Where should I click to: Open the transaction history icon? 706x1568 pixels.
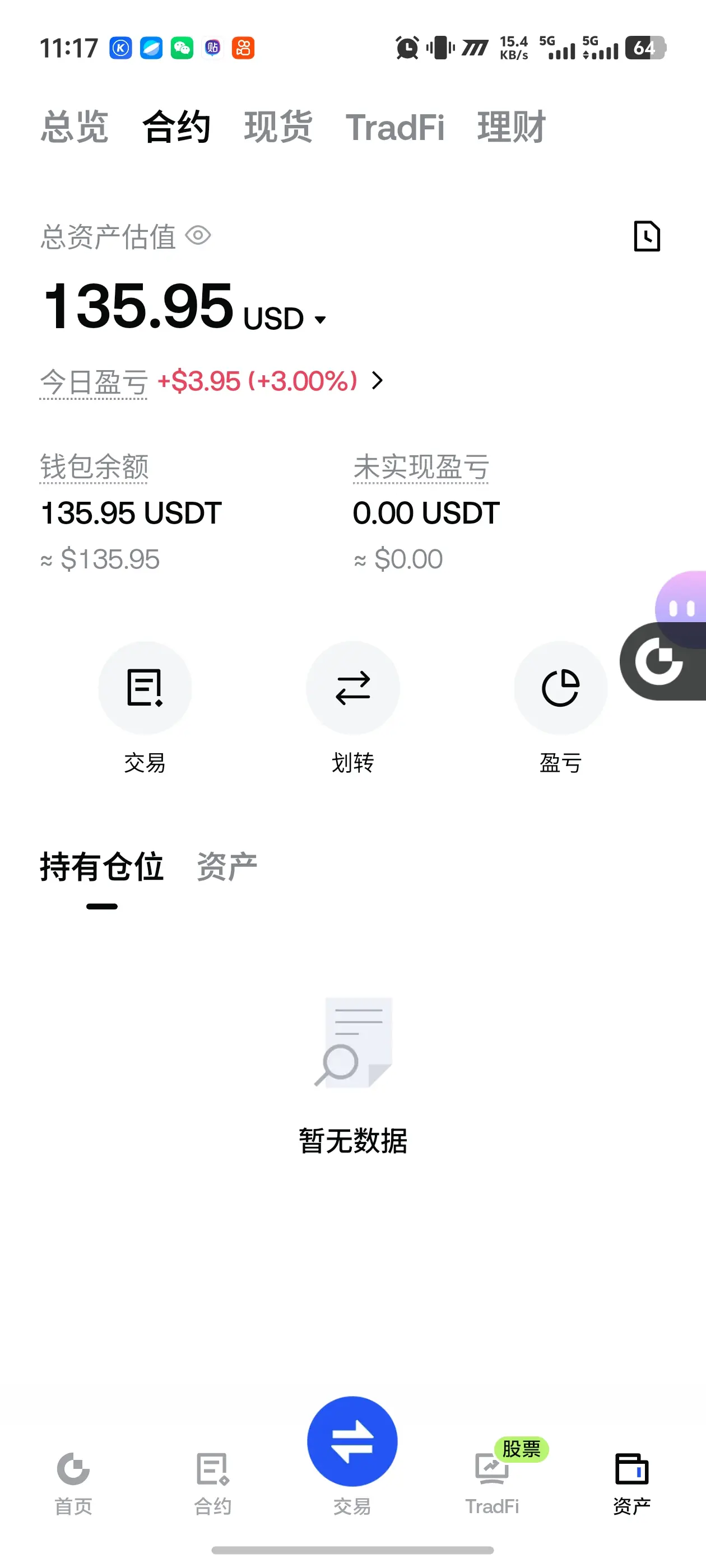coord(646,236)
